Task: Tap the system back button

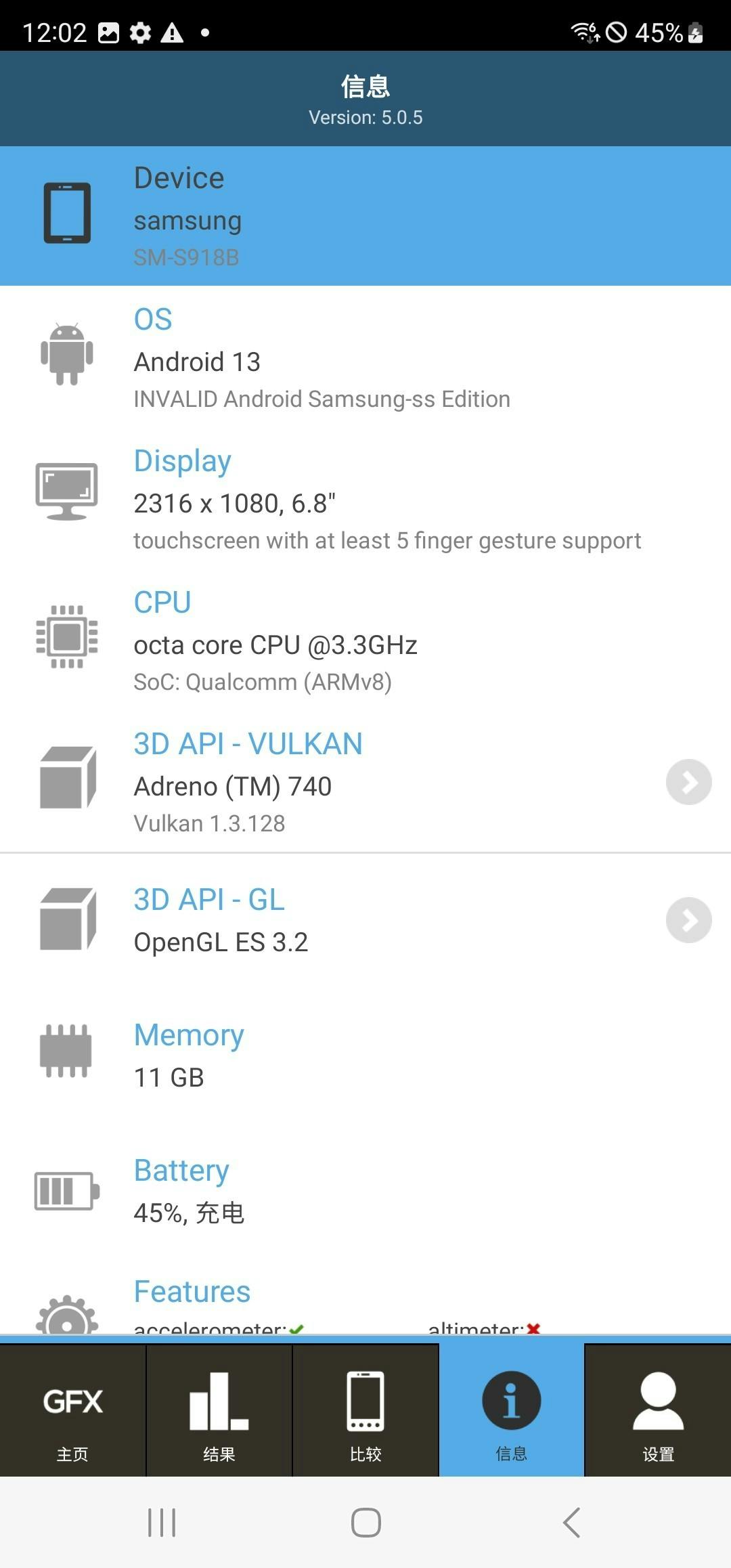Action: tap(571, 1523)
